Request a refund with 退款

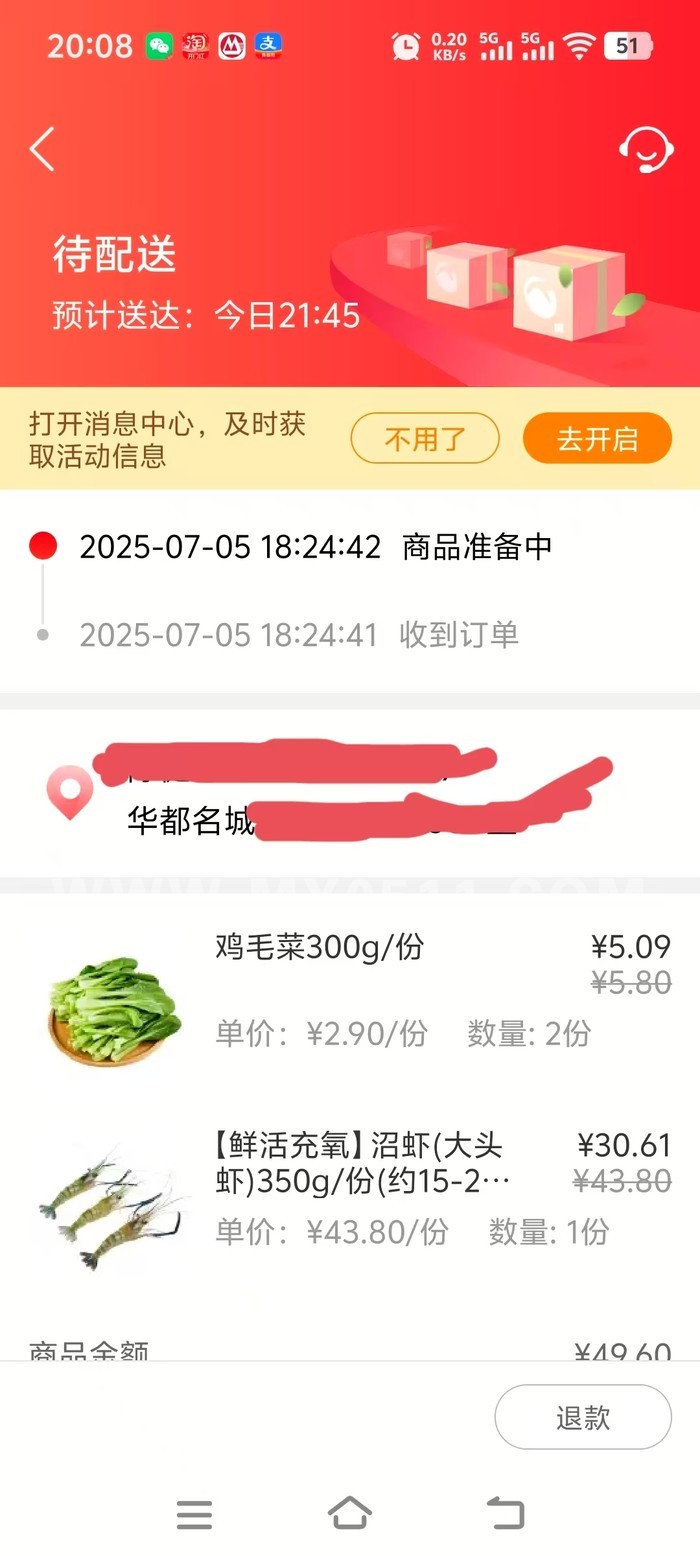coord(582,1417)
